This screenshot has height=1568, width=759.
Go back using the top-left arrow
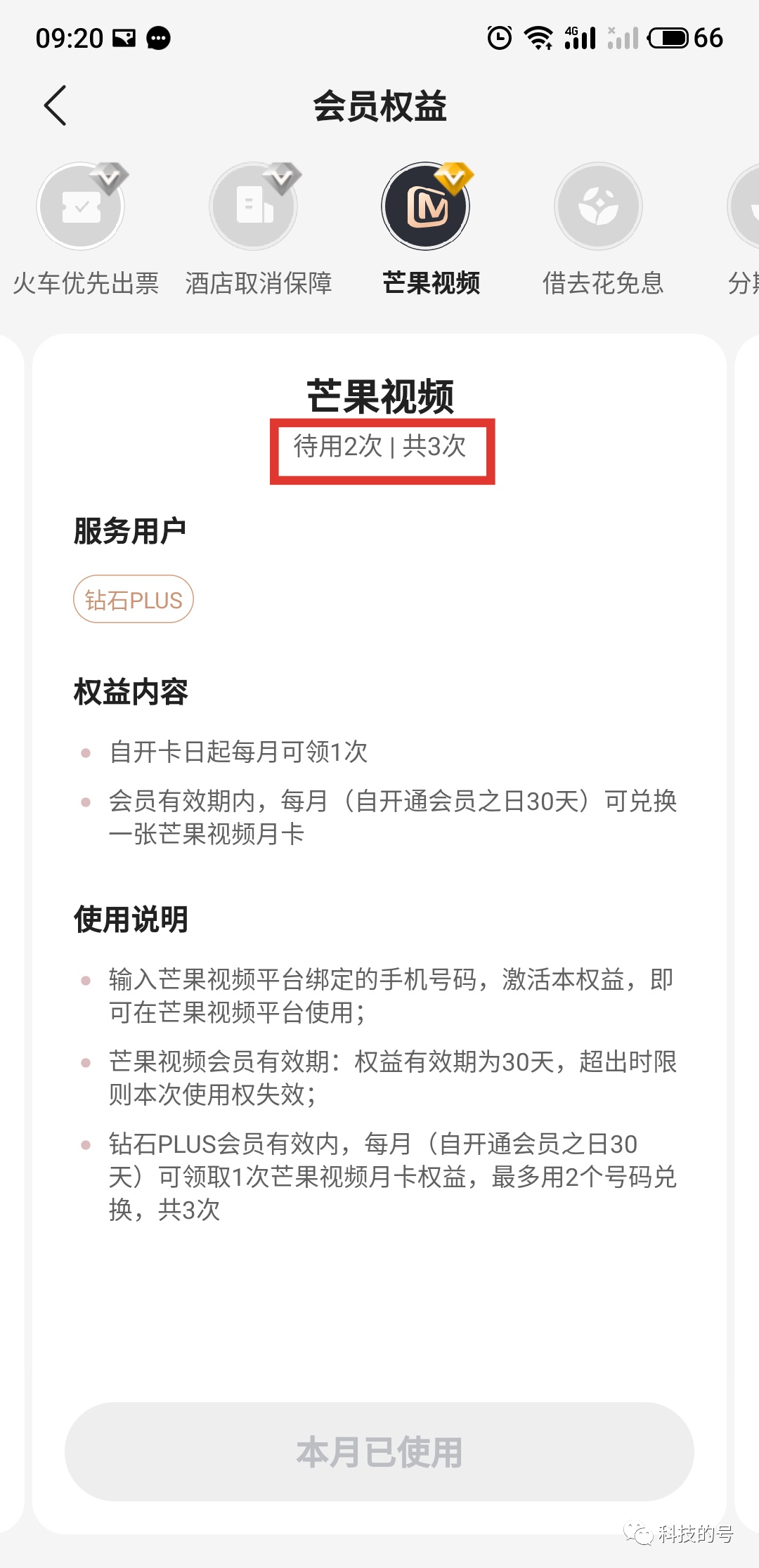(55, 105)
